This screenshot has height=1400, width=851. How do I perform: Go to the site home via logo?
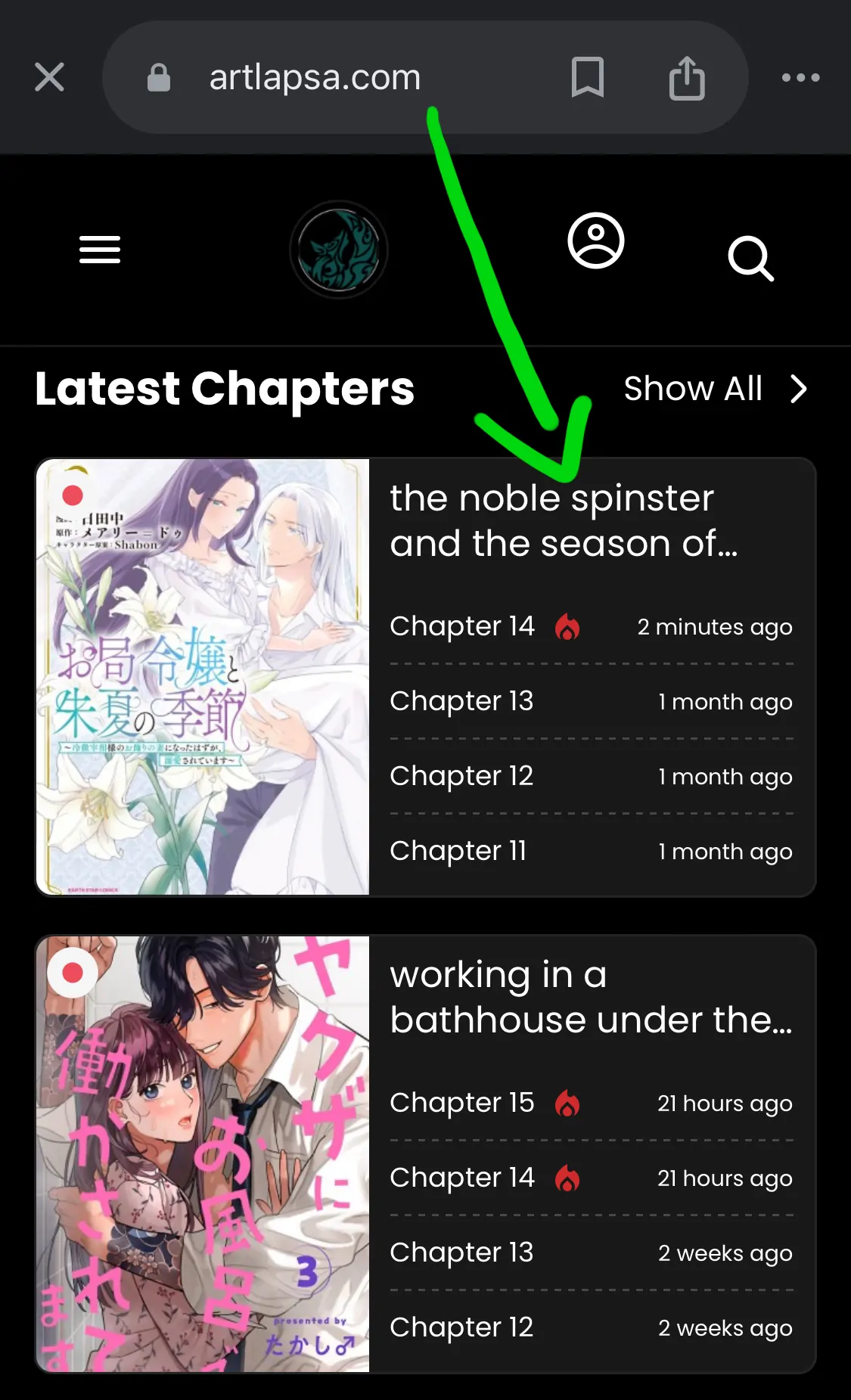(x=339, y=250)
